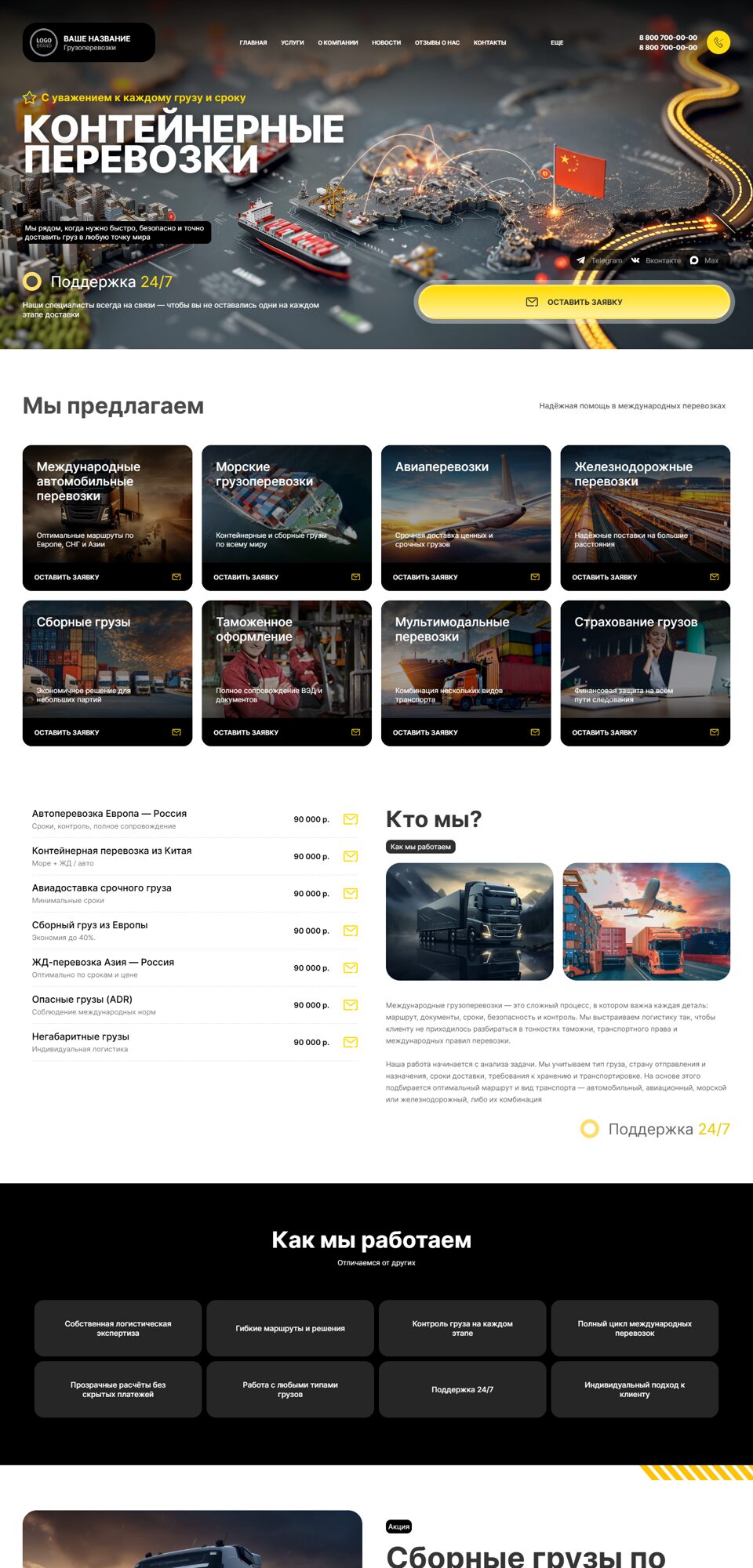Tap the envelope icon for Контейнерная перевозка из Китая
Screen dimensions: 753x1568
coord(351,856)
